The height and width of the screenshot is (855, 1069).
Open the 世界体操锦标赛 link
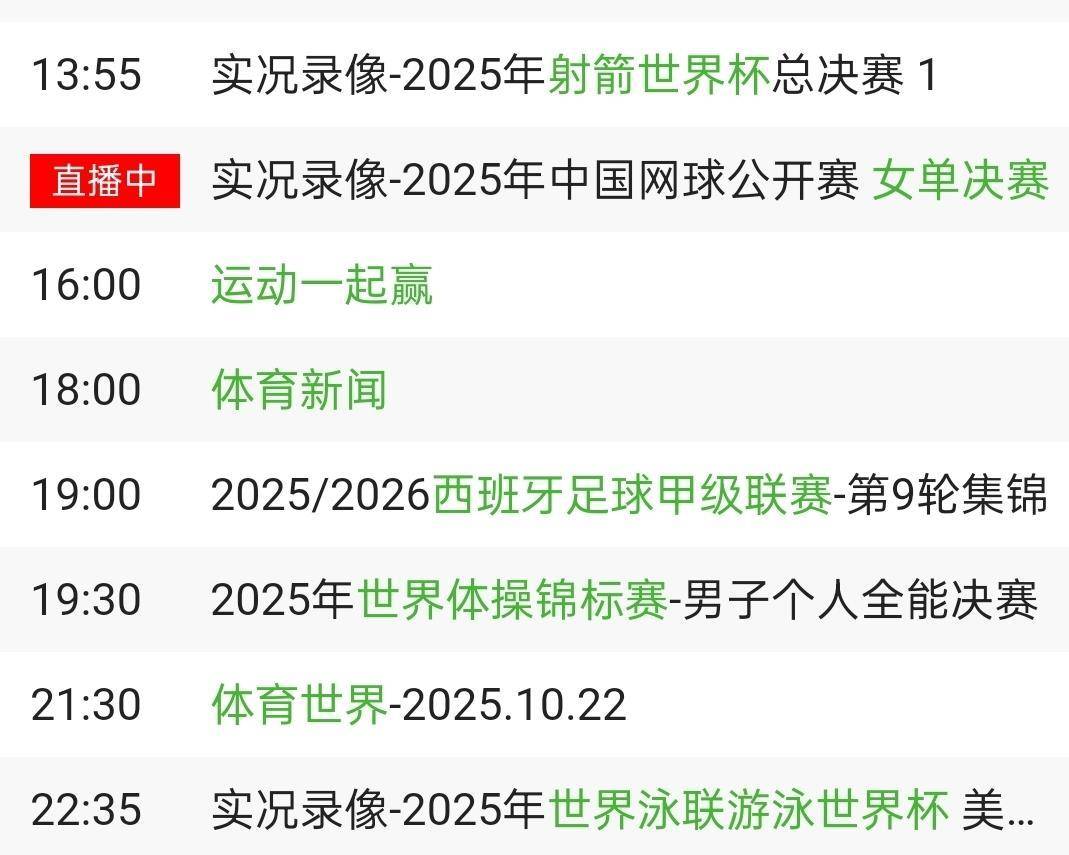click(x=512, y=600)
